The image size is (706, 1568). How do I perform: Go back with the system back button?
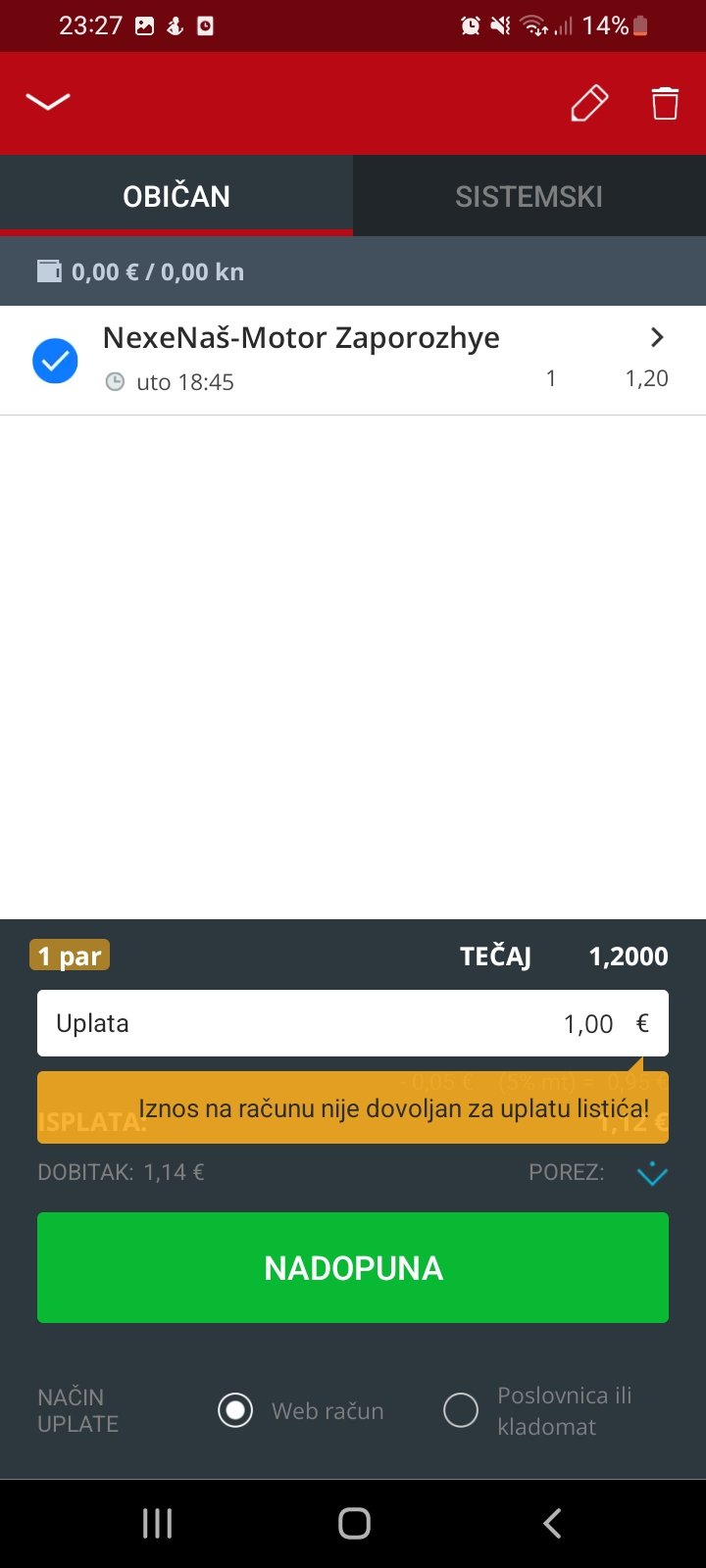pos(552,1523)
